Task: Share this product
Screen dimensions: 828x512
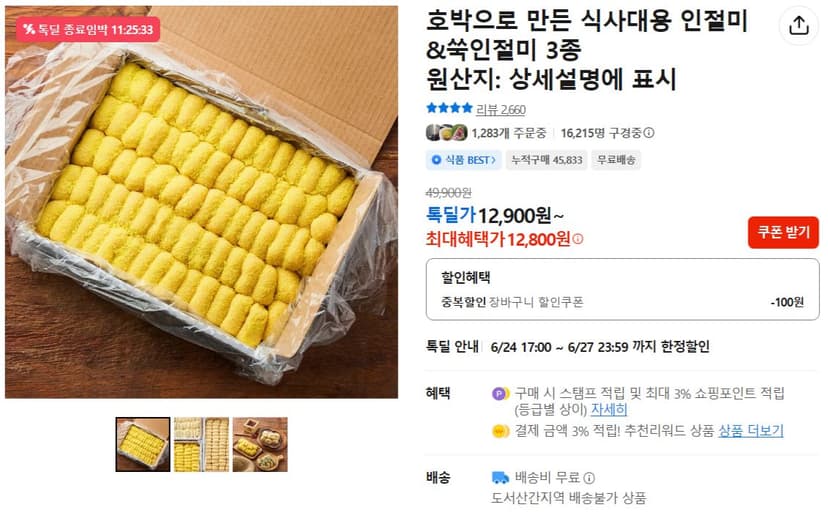Action: (x=798, y=25)
